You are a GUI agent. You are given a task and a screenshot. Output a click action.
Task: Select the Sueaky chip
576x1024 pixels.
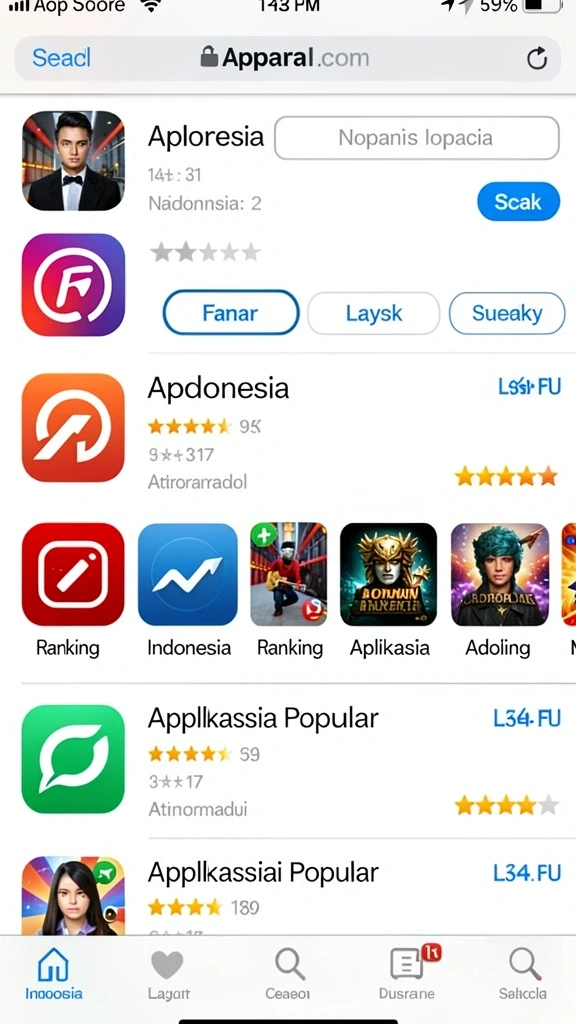[x=507, y=313]
